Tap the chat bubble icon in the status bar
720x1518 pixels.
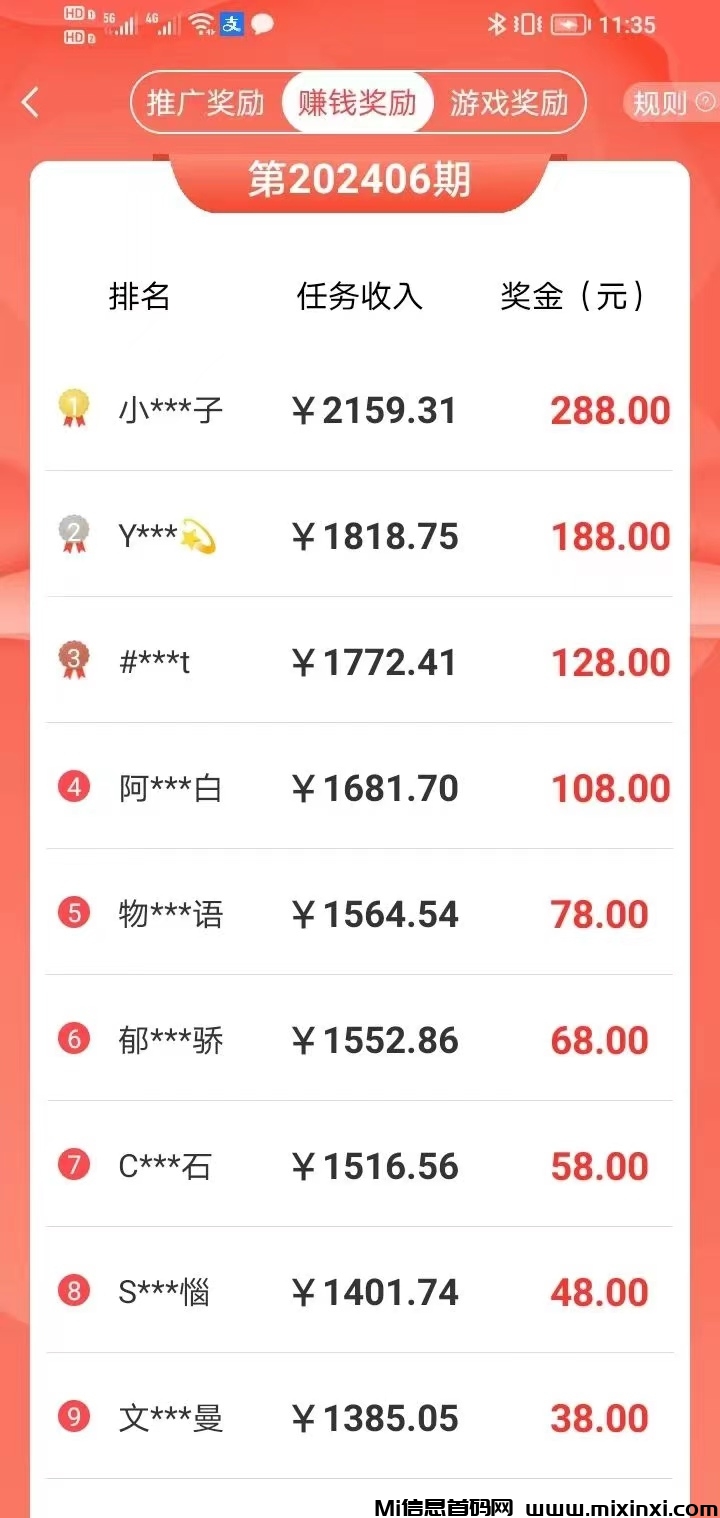[262, 22]
